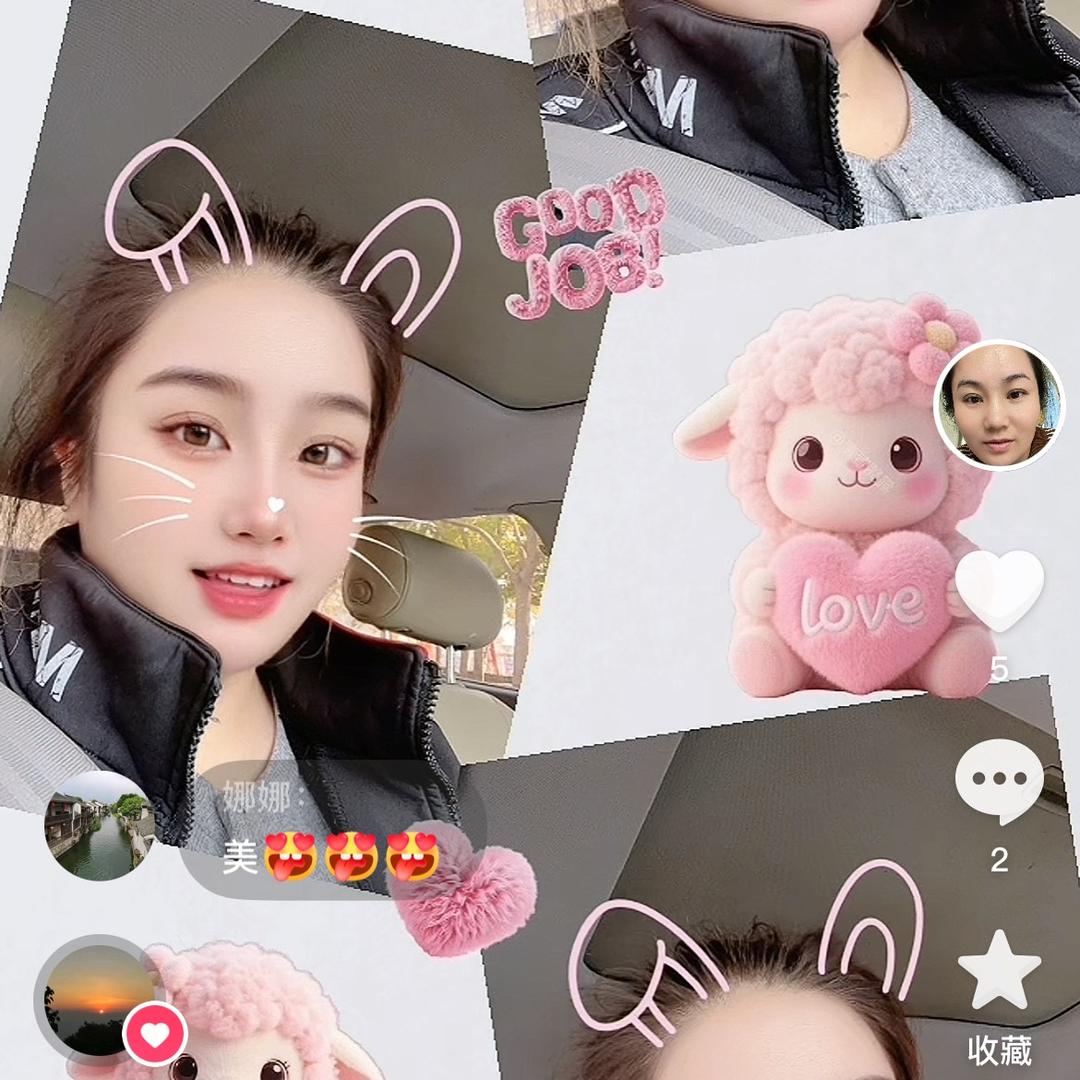1080x1080 pixels.
Task: Open the comments bubble icon
Action: pos(999,783)
